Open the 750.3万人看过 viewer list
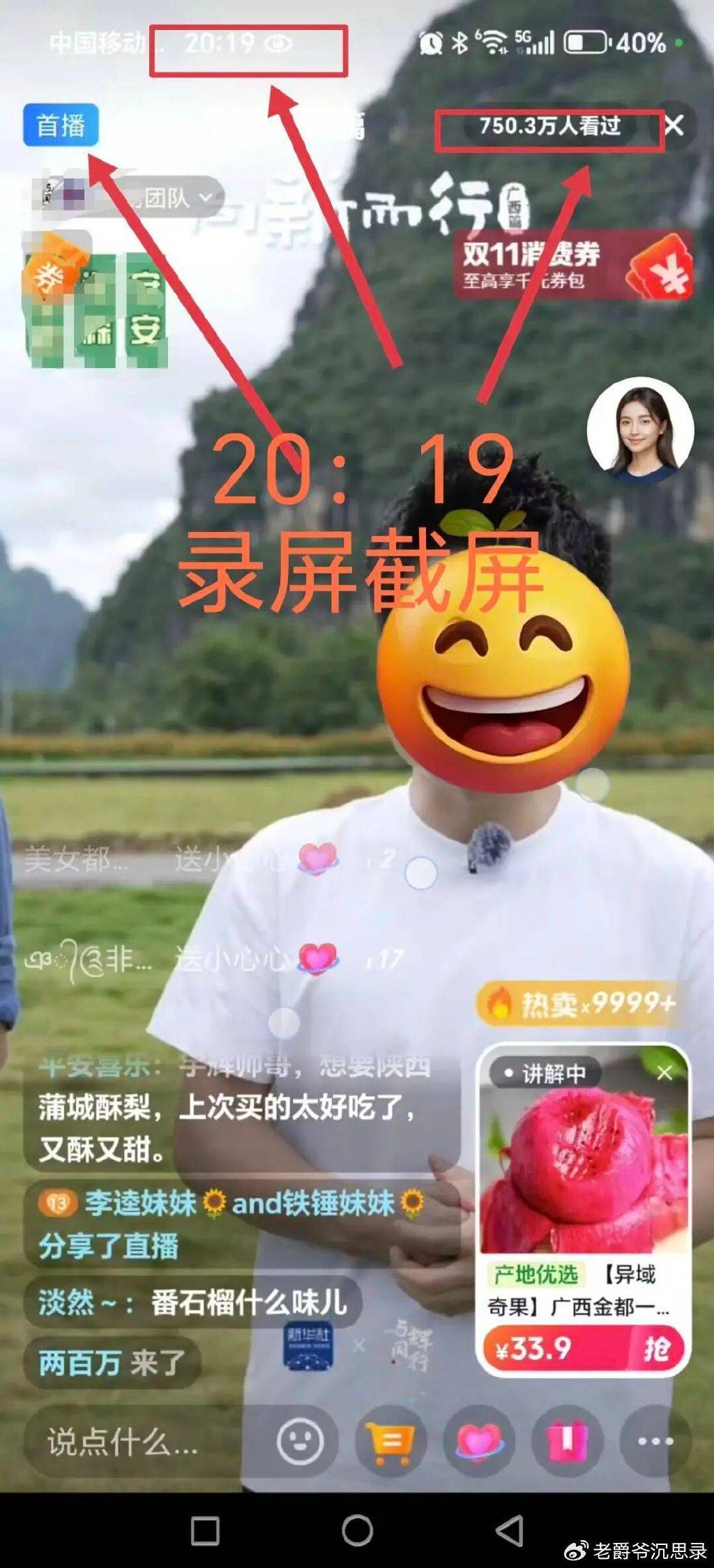The height and width of the screenshot is (1568, 714). pyautogui.click(x=549, y=126)
